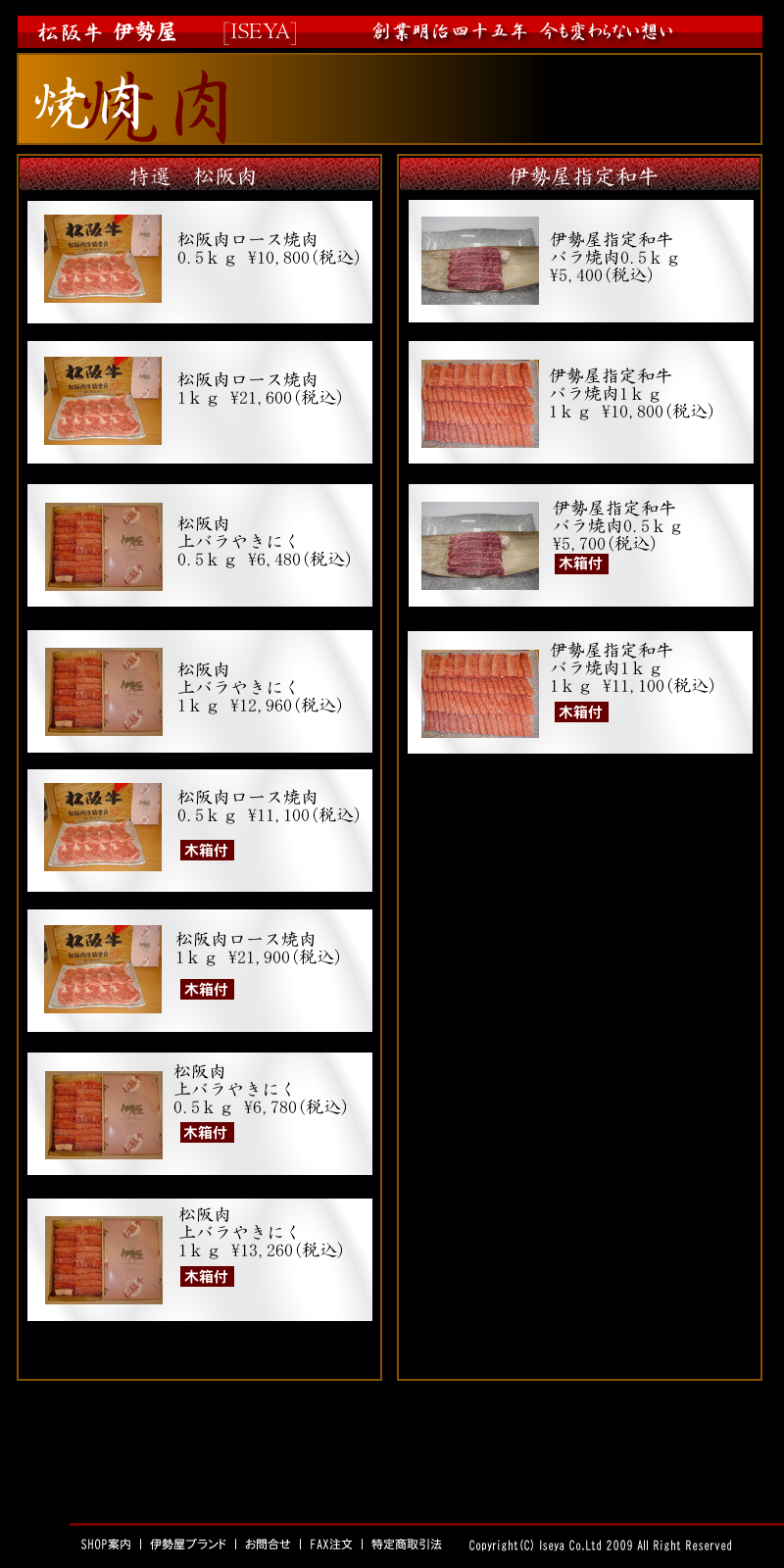Open 松阪肉ロース焼肉 0.5kg ¥10,800 card

click(200, 262)
